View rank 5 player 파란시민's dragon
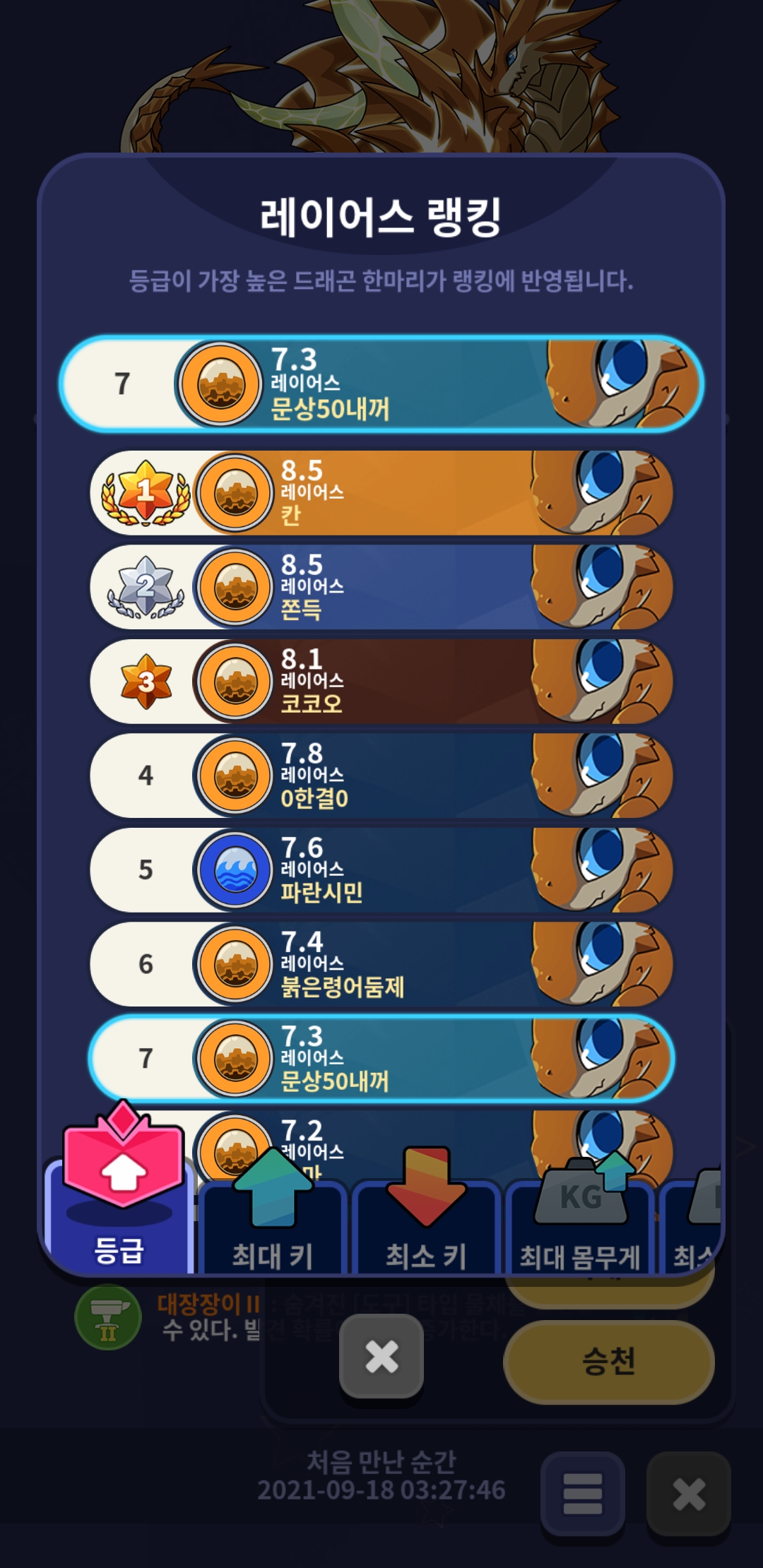 [381, 869]
